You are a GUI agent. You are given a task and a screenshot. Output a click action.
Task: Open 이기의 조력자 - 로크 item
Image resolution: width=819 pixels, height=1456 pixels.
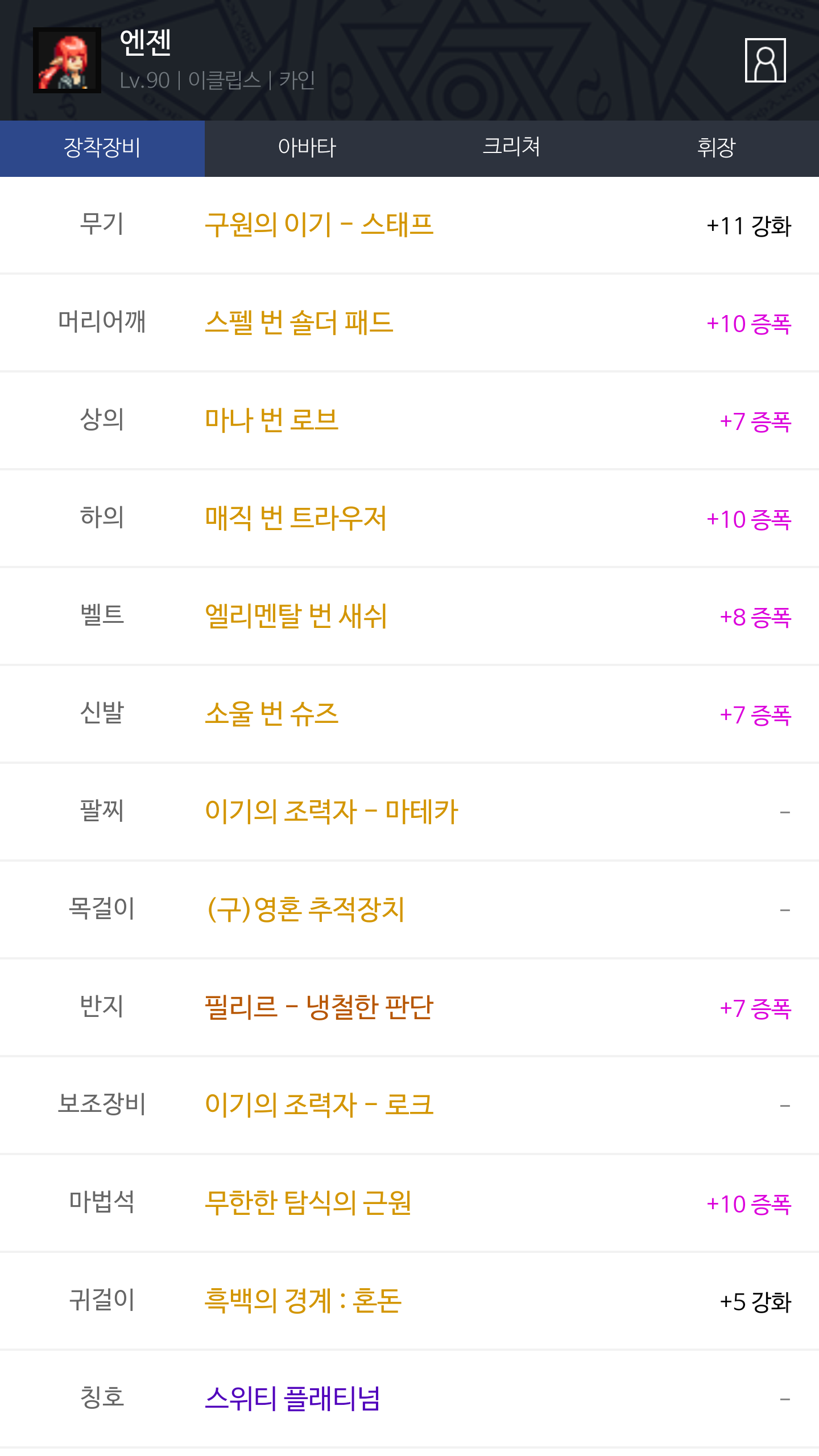coord(318,1106)
